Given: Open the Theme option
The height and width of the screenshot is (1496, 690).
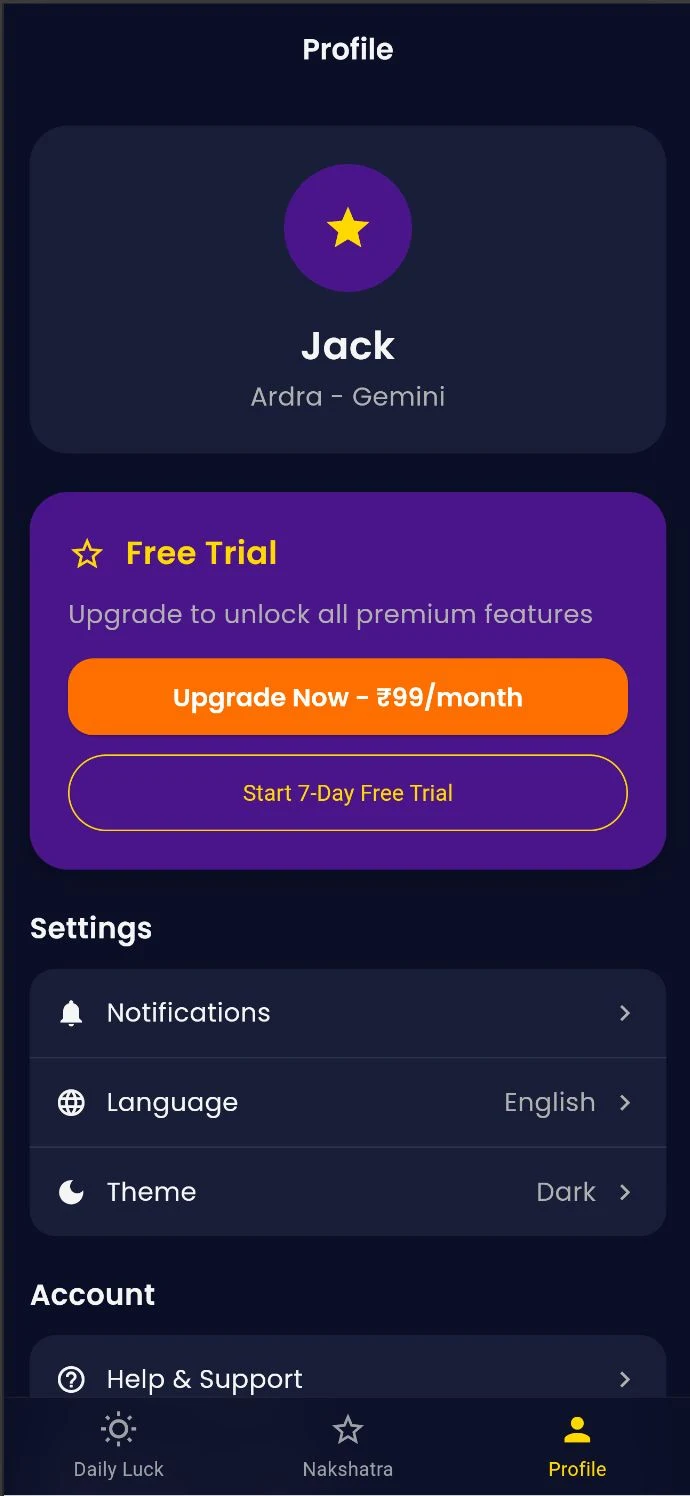Looking at the screenshot, I should pos(347,1192).
